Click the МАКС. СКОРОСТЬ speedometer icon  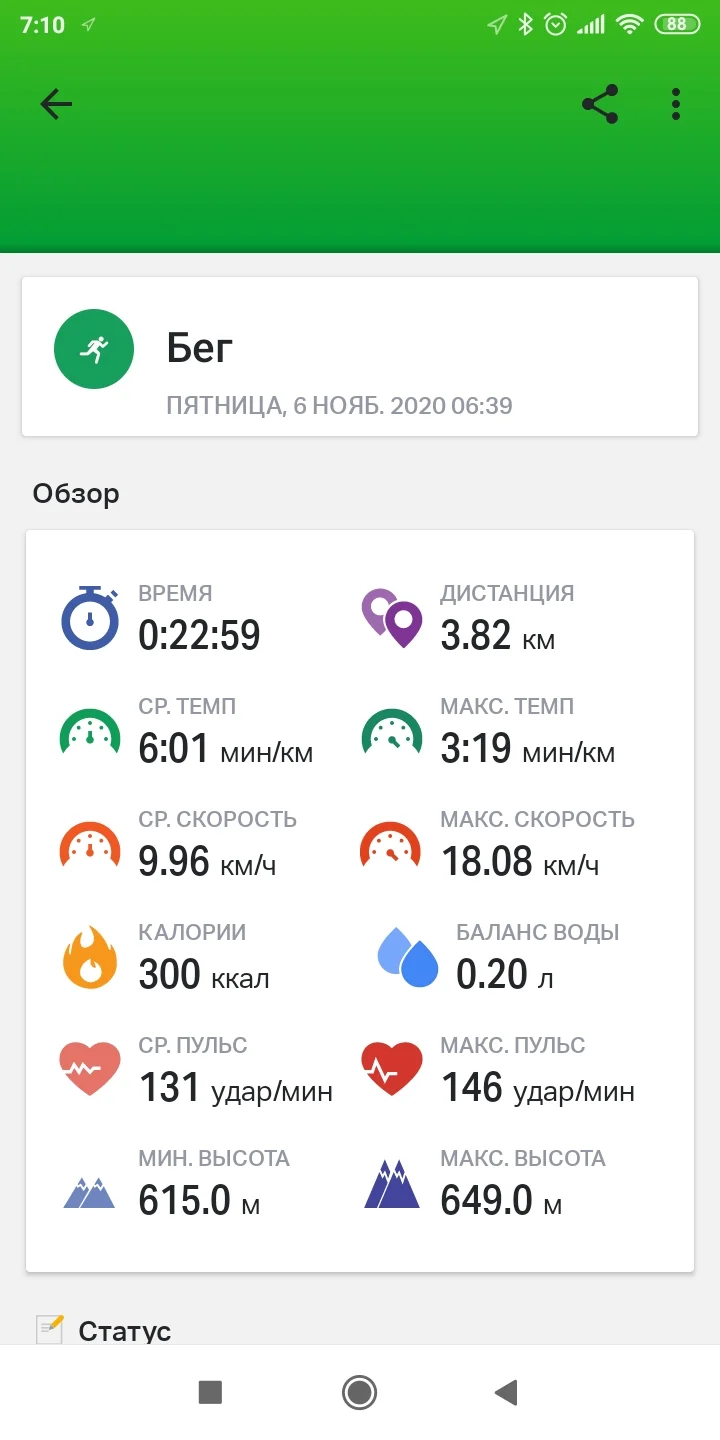(x=390, y=843)
